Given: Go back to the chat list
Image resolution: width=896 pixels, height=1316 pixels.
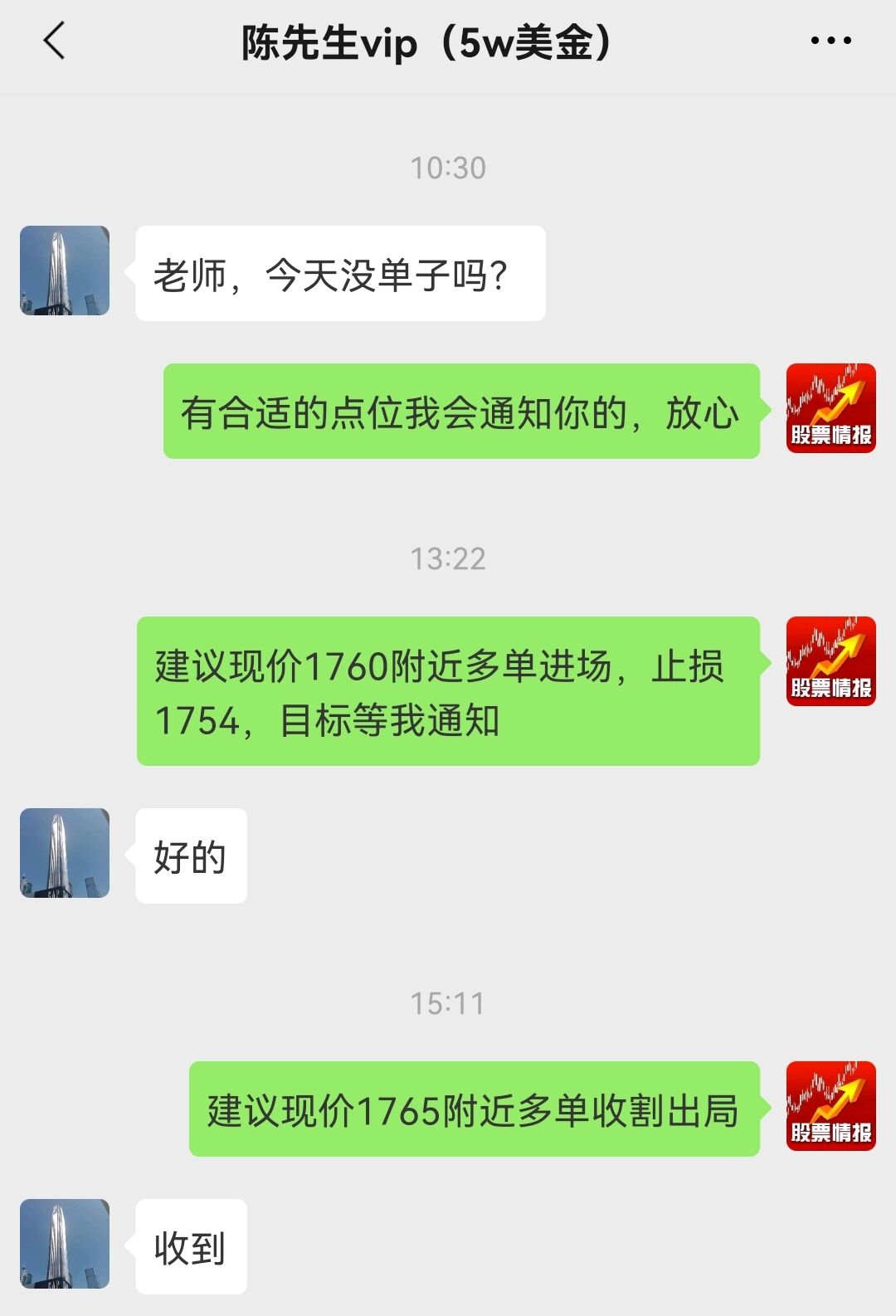Looking at the screenshot, I should tap(55, 41).
